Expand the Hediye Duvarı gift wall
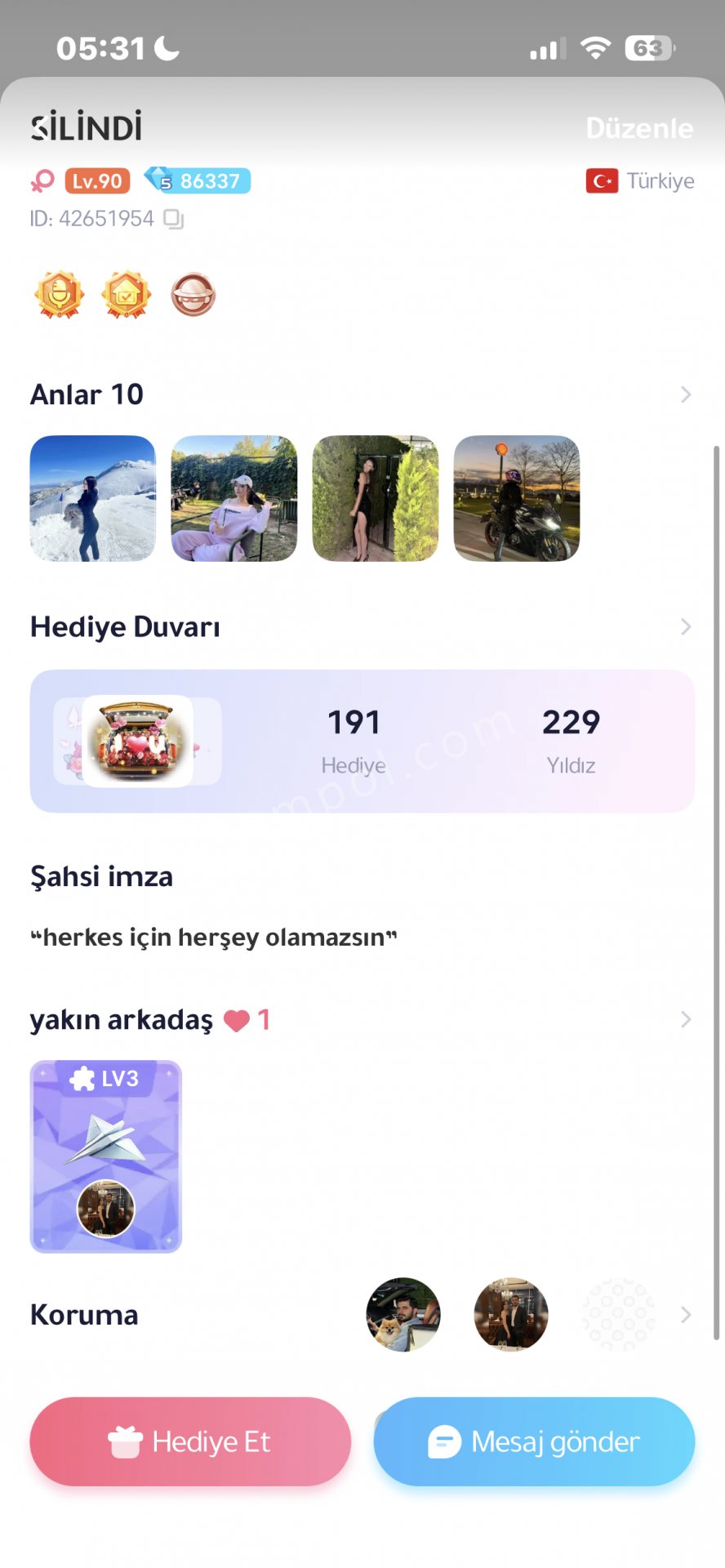Image resolution: width=725 pixels, height=1568 pixels. (685, 627)
